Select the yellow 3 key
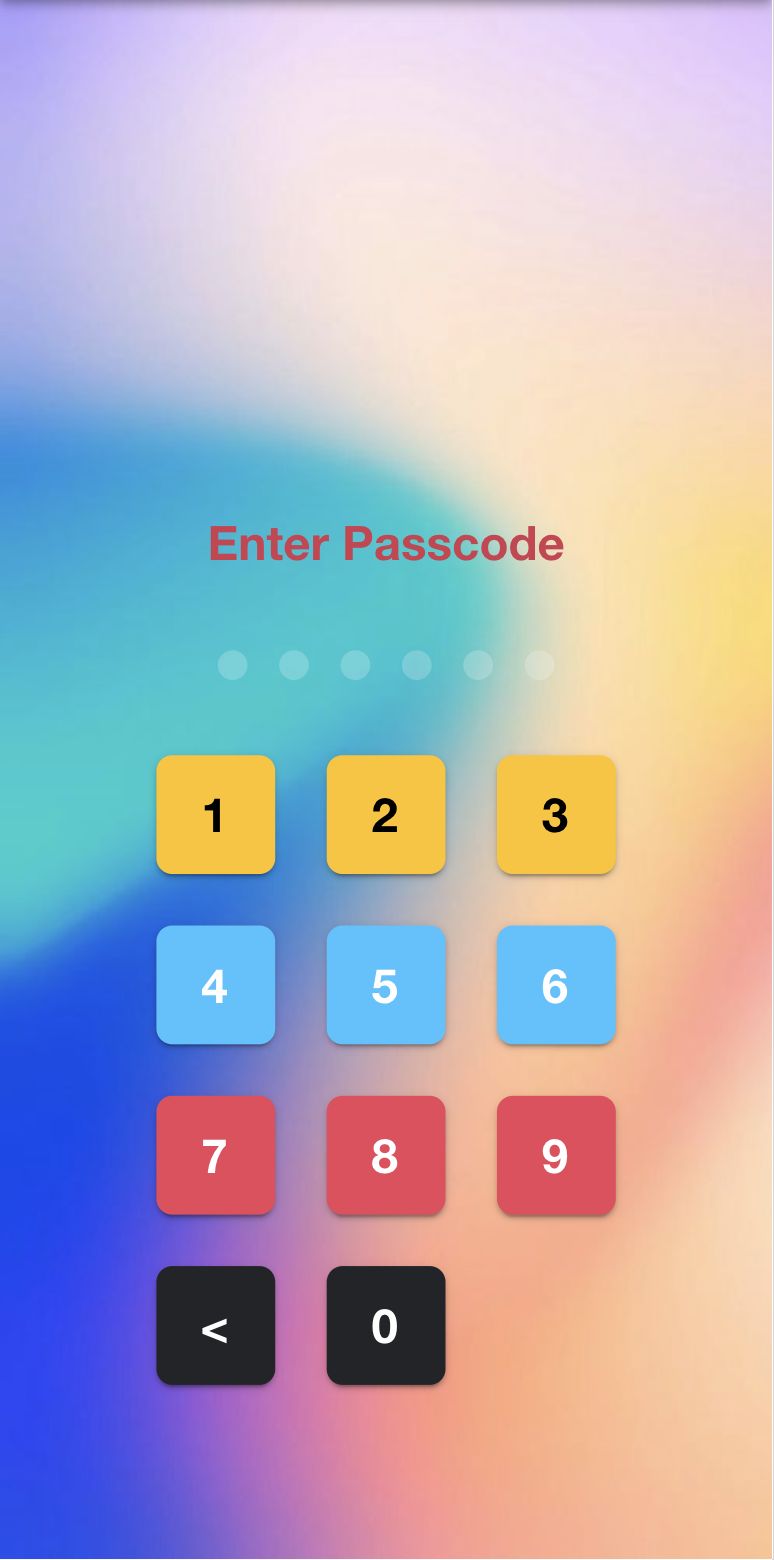 coord(556,815)
